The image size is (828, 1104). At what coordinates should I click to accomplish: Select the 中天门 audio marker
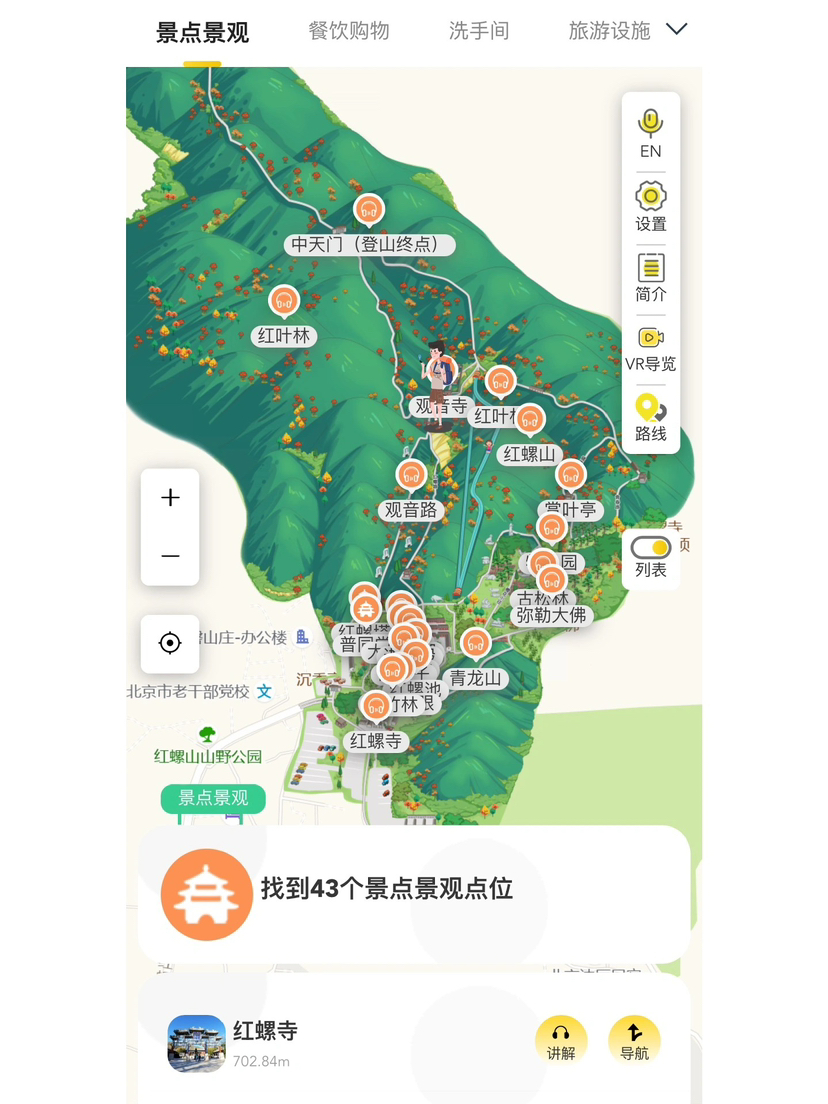point(369,211)
